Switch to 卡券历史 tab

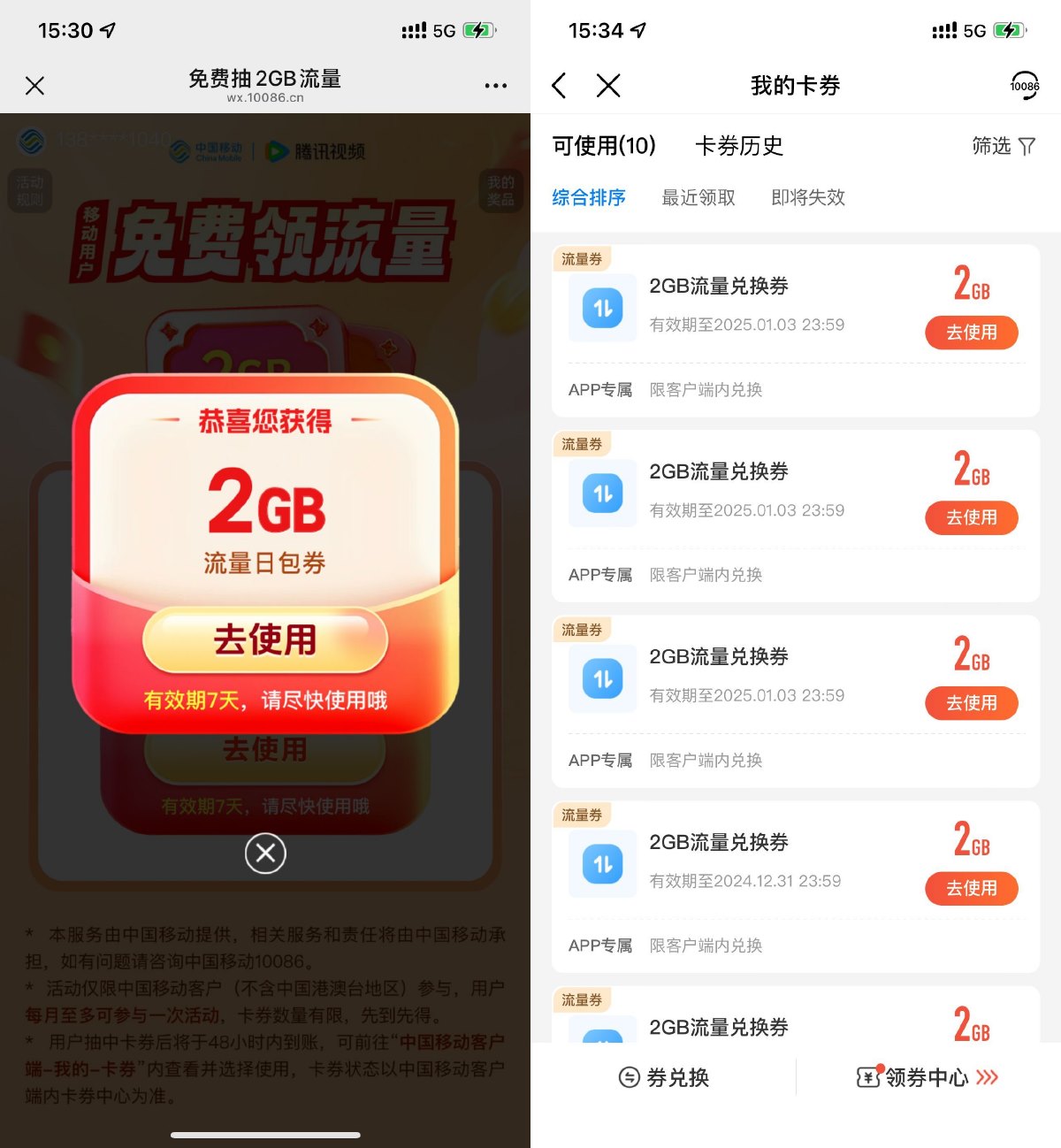point(739,146)
